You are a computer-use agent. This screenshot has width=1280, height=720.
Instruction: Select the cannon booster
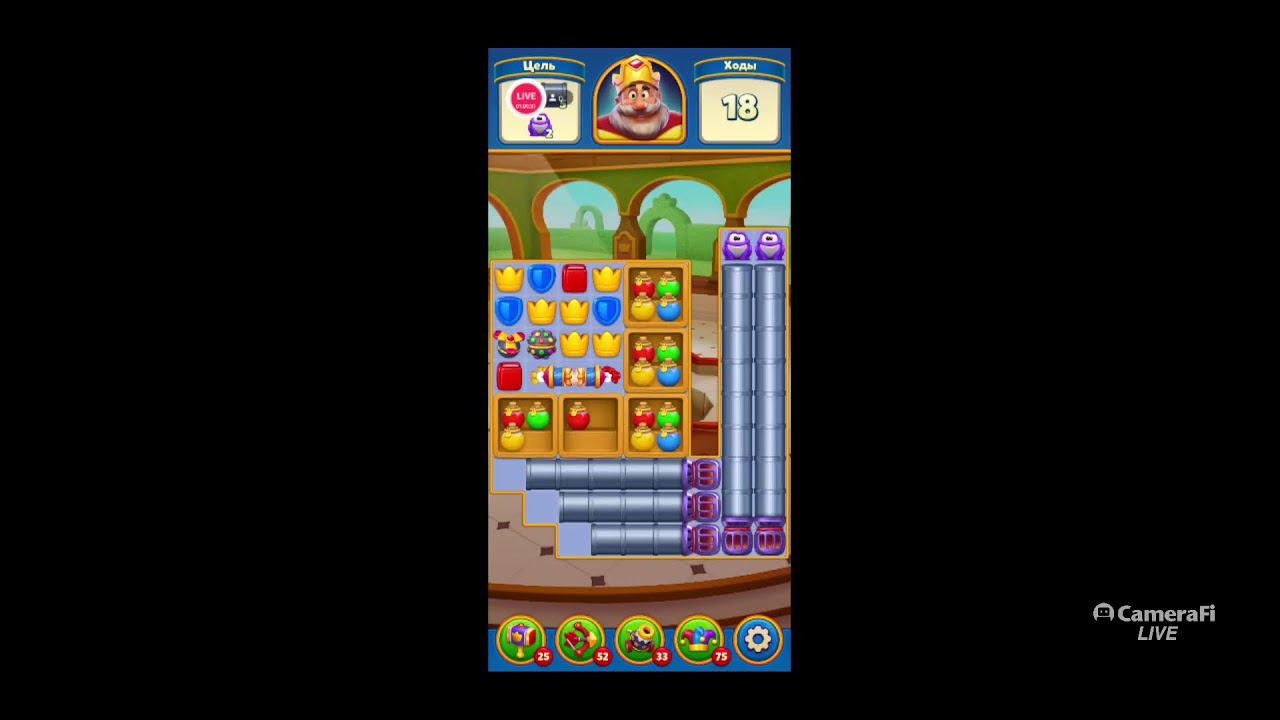point(639,639)
